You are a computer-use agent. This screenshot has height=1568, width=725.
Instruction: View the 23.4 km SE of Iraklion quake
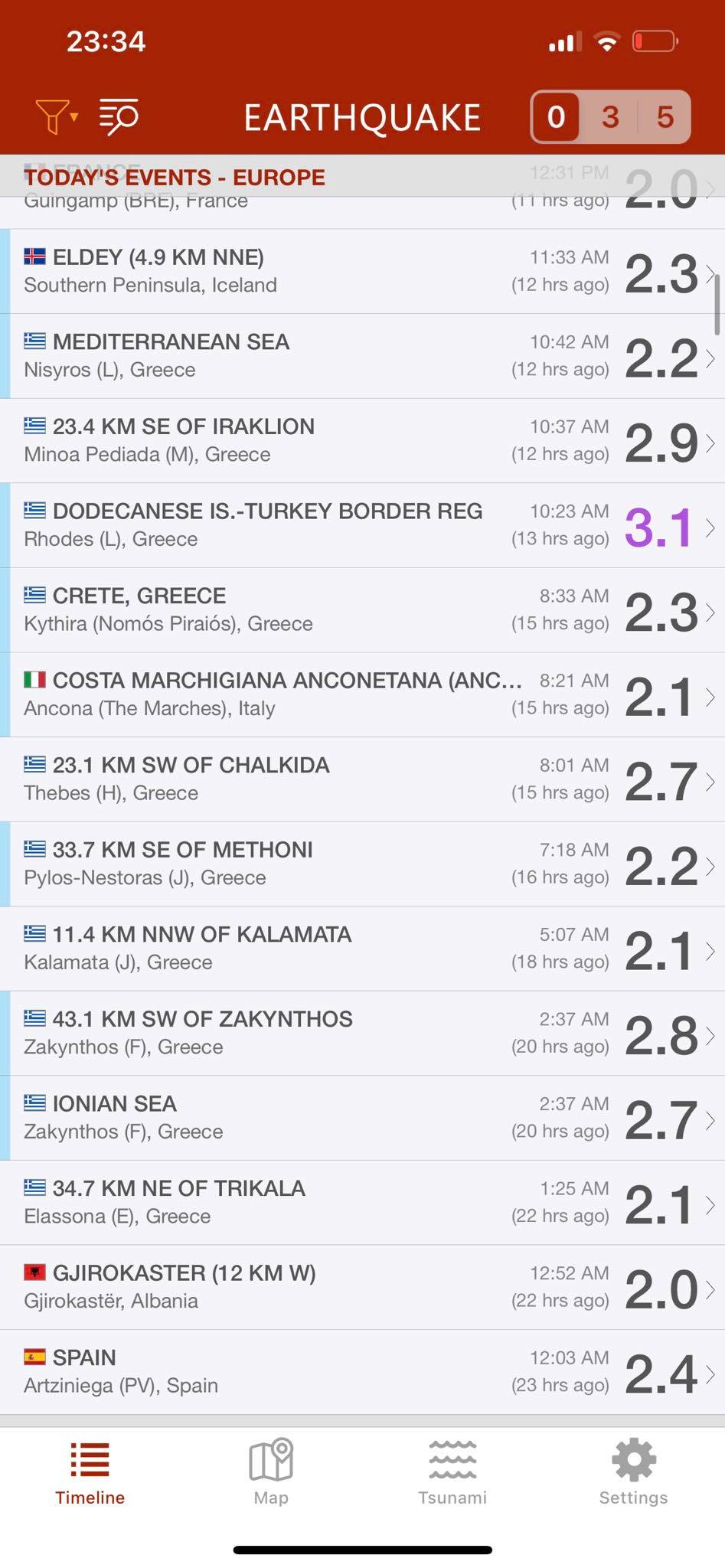tap(362, 440)
